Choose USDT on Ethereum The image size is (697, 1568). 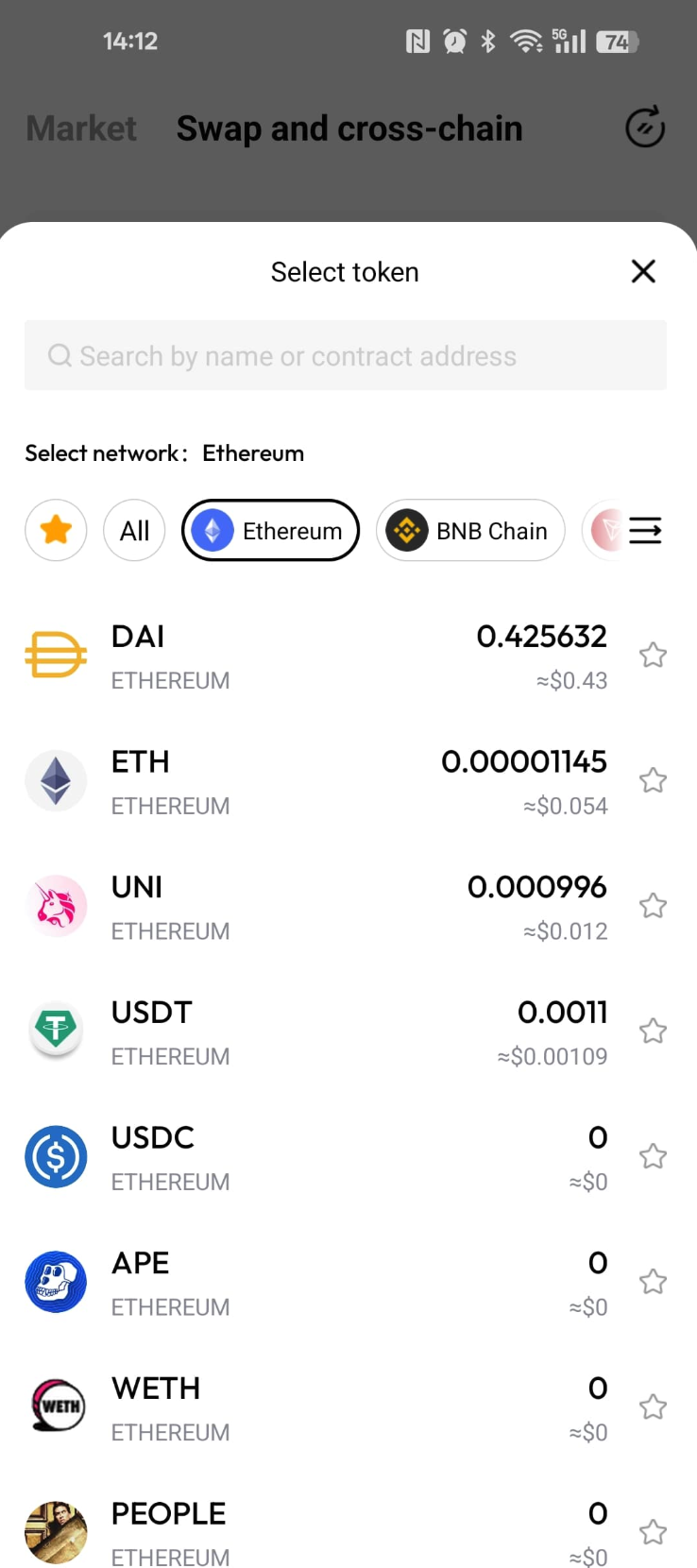click(x=312, y=1032)
